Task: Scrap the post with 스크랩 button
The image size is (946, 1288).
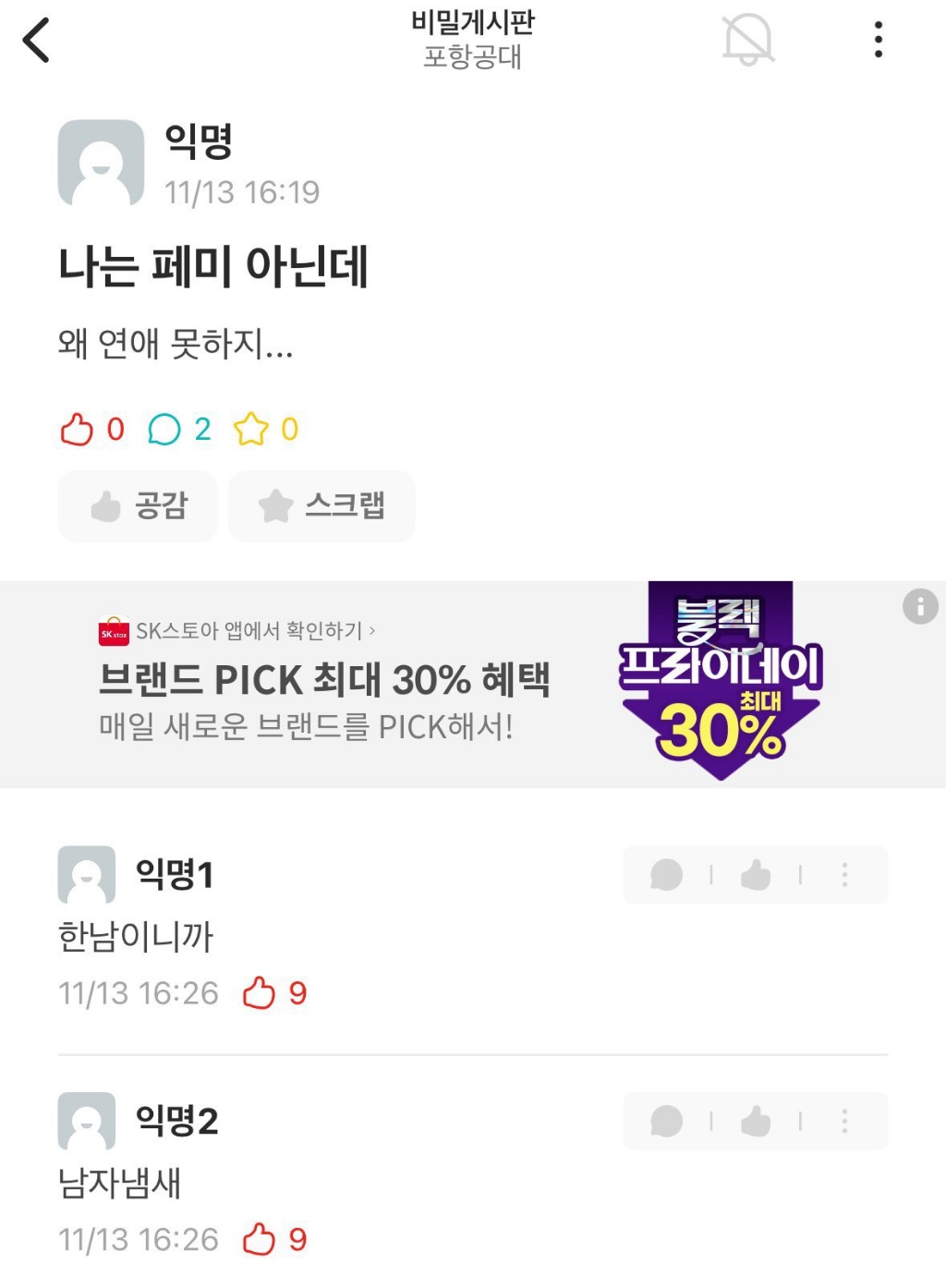Action: point(321,505)
